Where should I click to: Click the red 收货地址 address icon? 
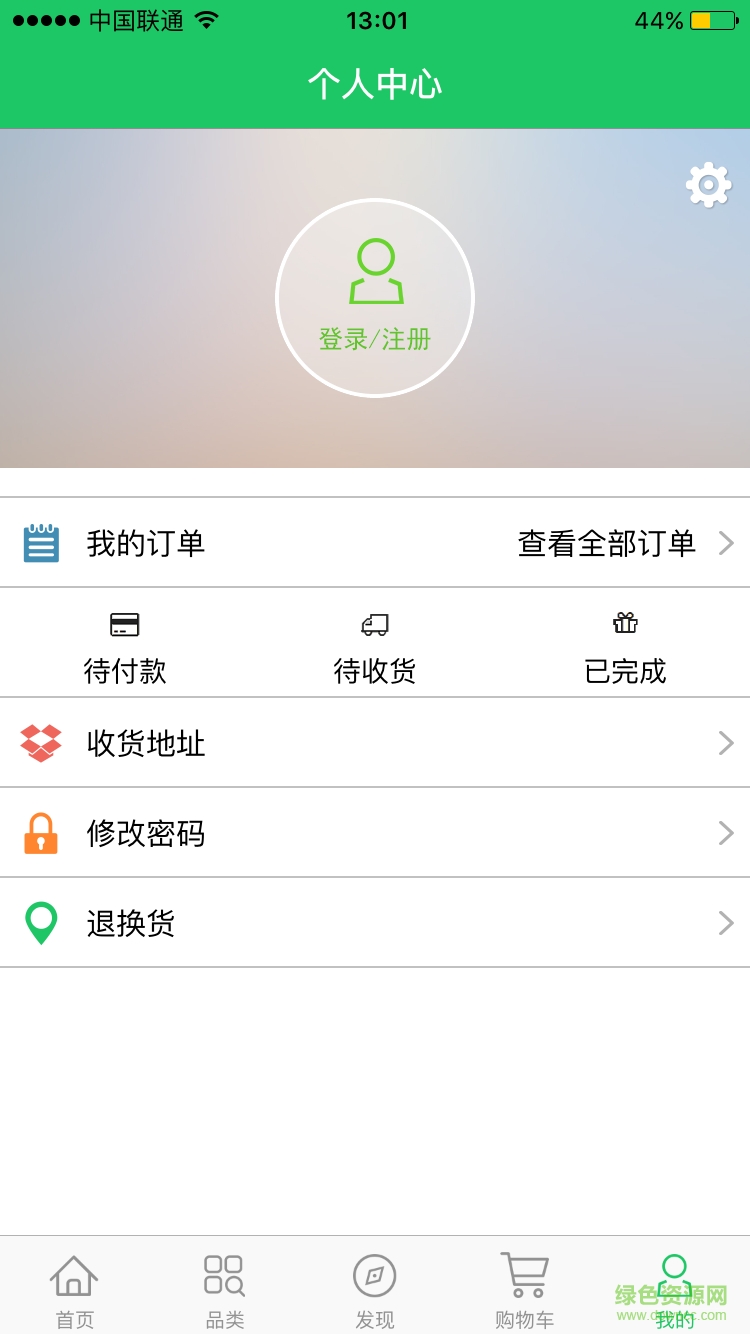(39, 742)
